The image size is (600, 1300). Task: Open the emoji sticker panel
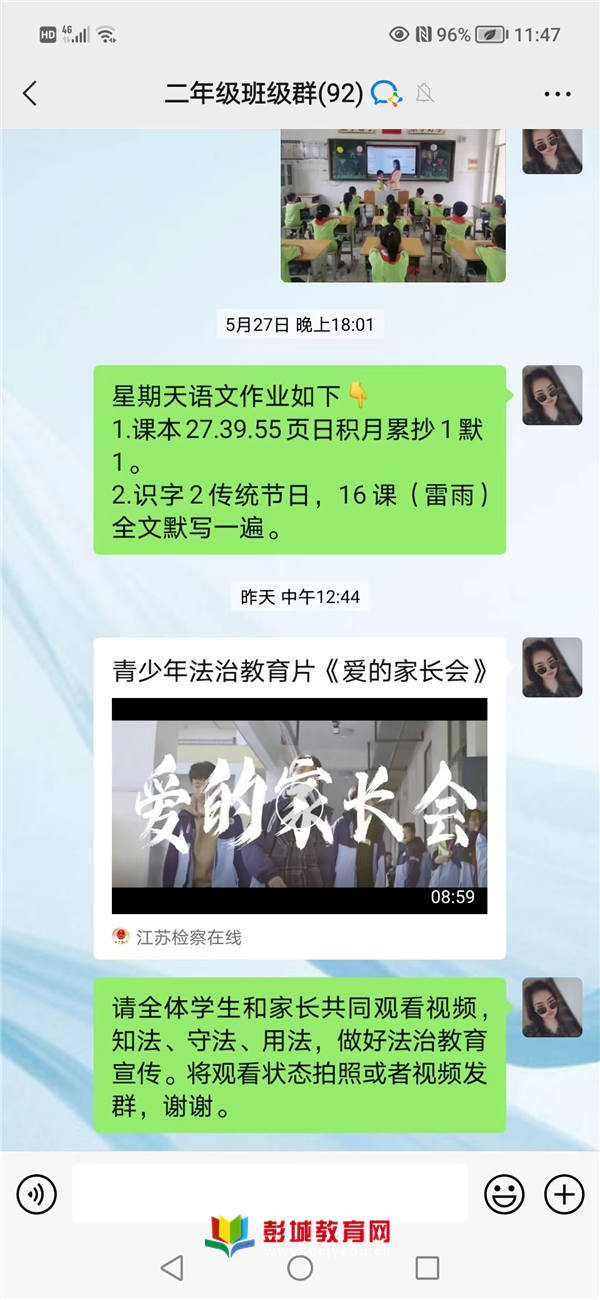tap(504, 1193)
